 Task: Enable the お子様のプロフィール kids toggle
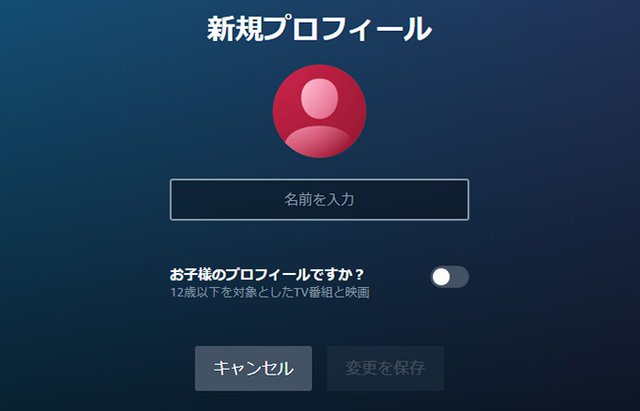449,277
